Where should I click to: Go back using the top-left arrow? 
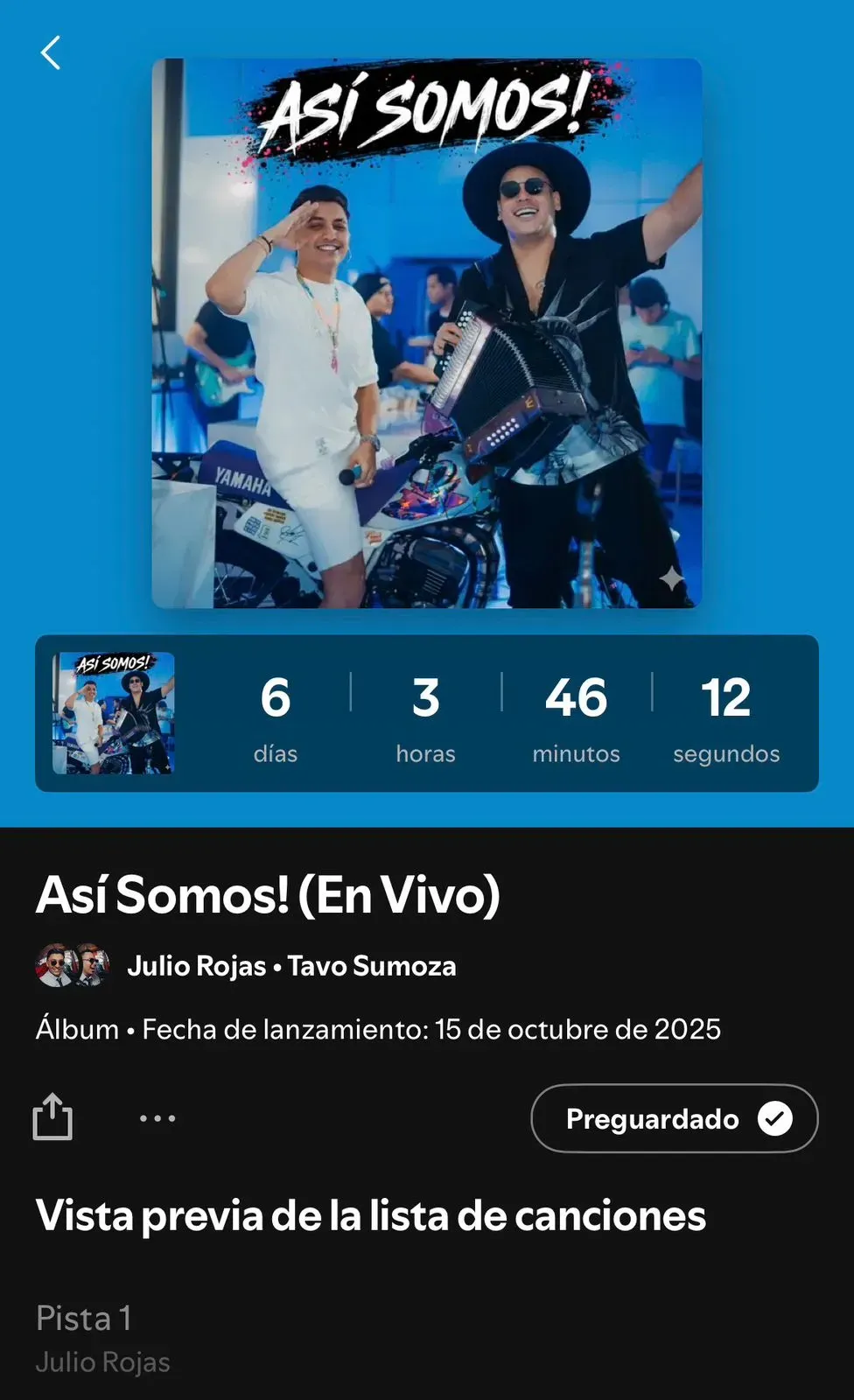[x=51, y=52]
